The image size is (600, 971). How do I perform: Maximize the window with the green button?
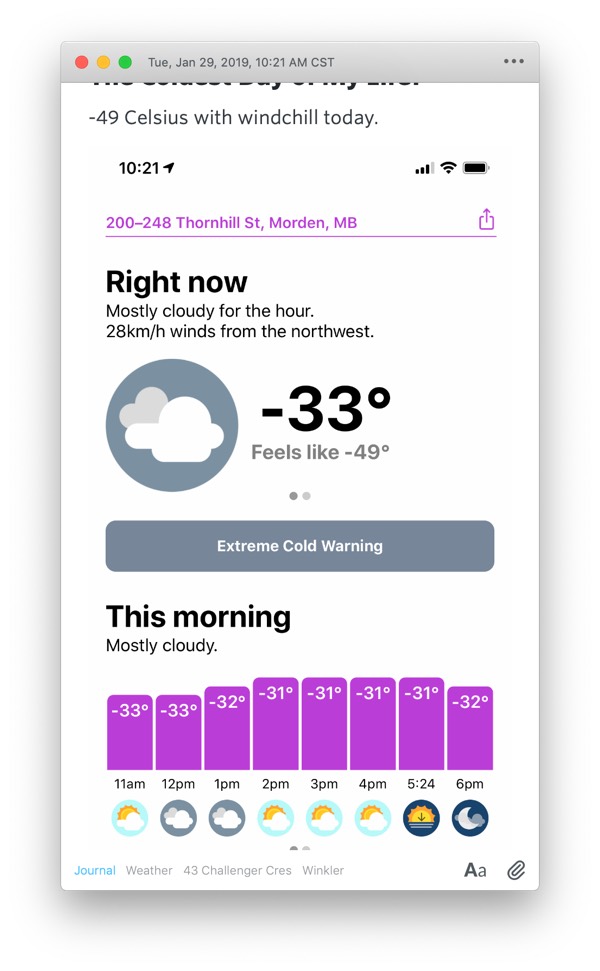coord(125,62)
